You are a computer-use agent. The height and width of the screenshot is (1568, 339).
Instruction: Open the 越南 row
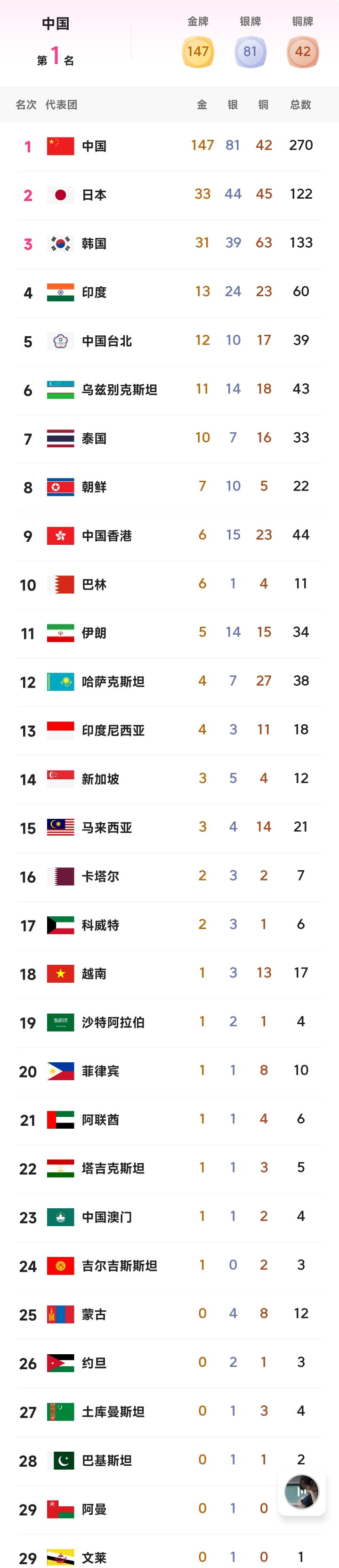[169, 973]
